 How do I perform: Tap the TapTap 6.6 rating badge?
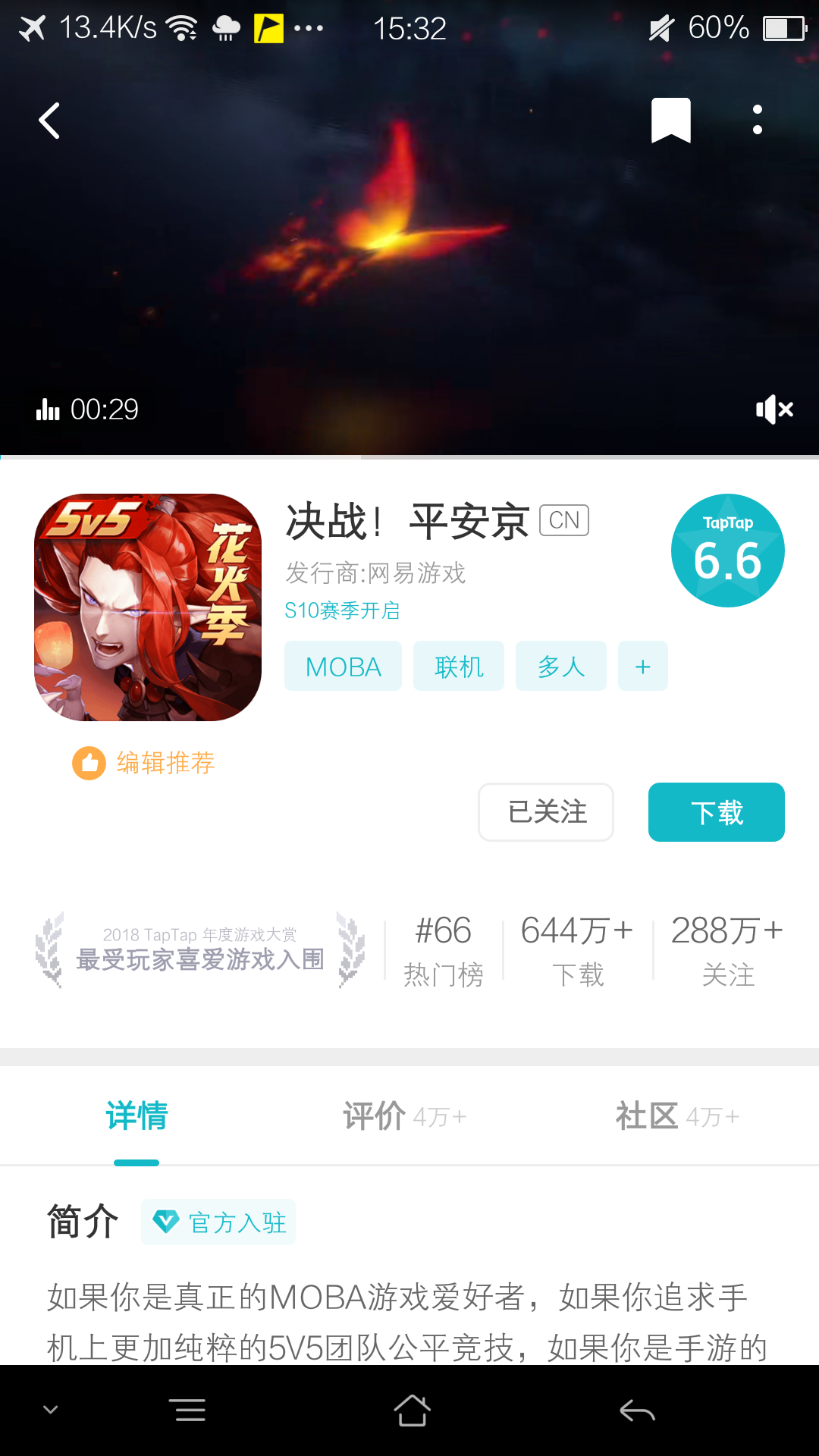[x=728, y=549]
